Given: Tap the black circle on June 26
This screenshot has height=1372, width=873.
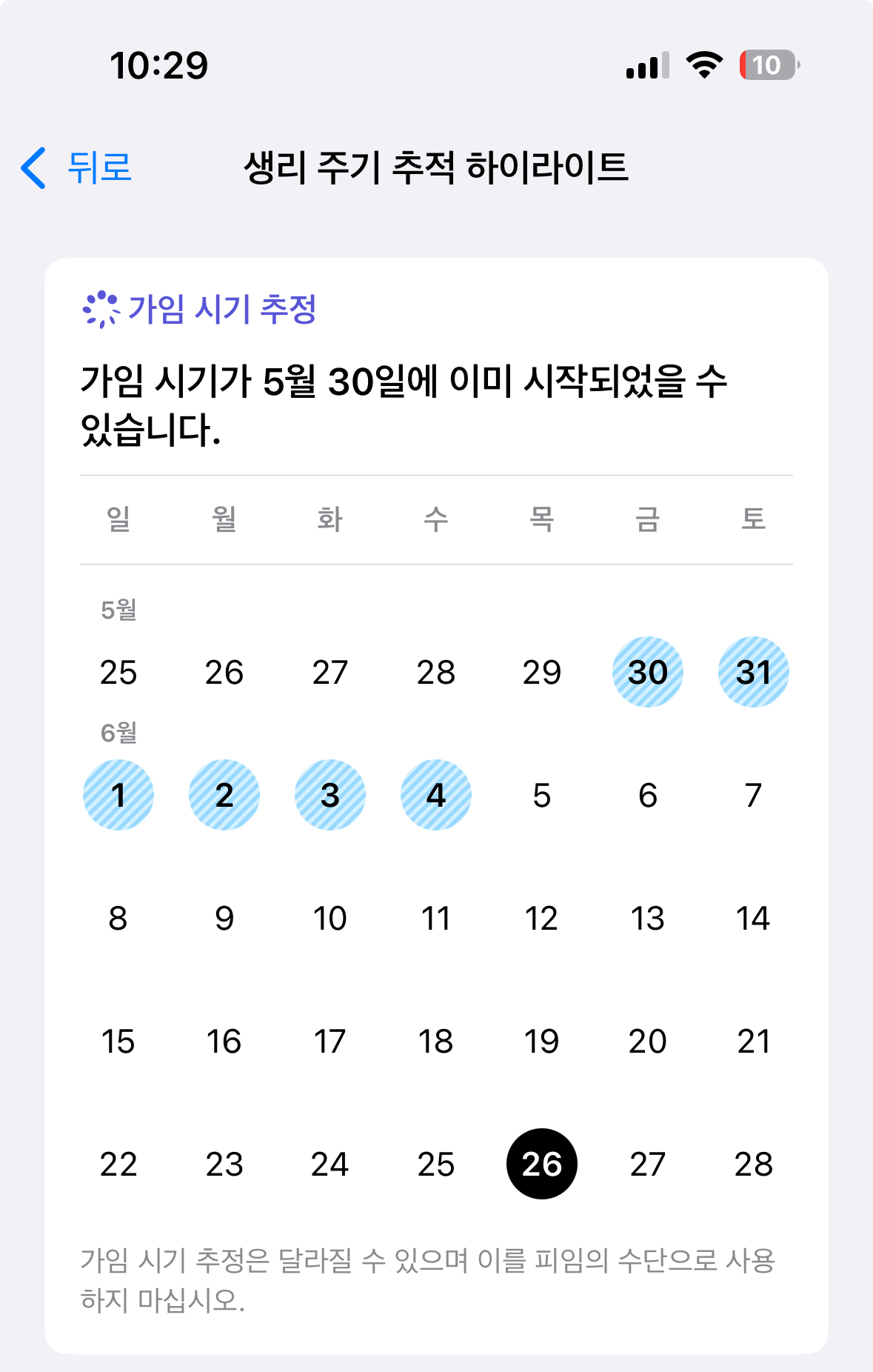Looking at the screenshot, I should (541, 1163).
